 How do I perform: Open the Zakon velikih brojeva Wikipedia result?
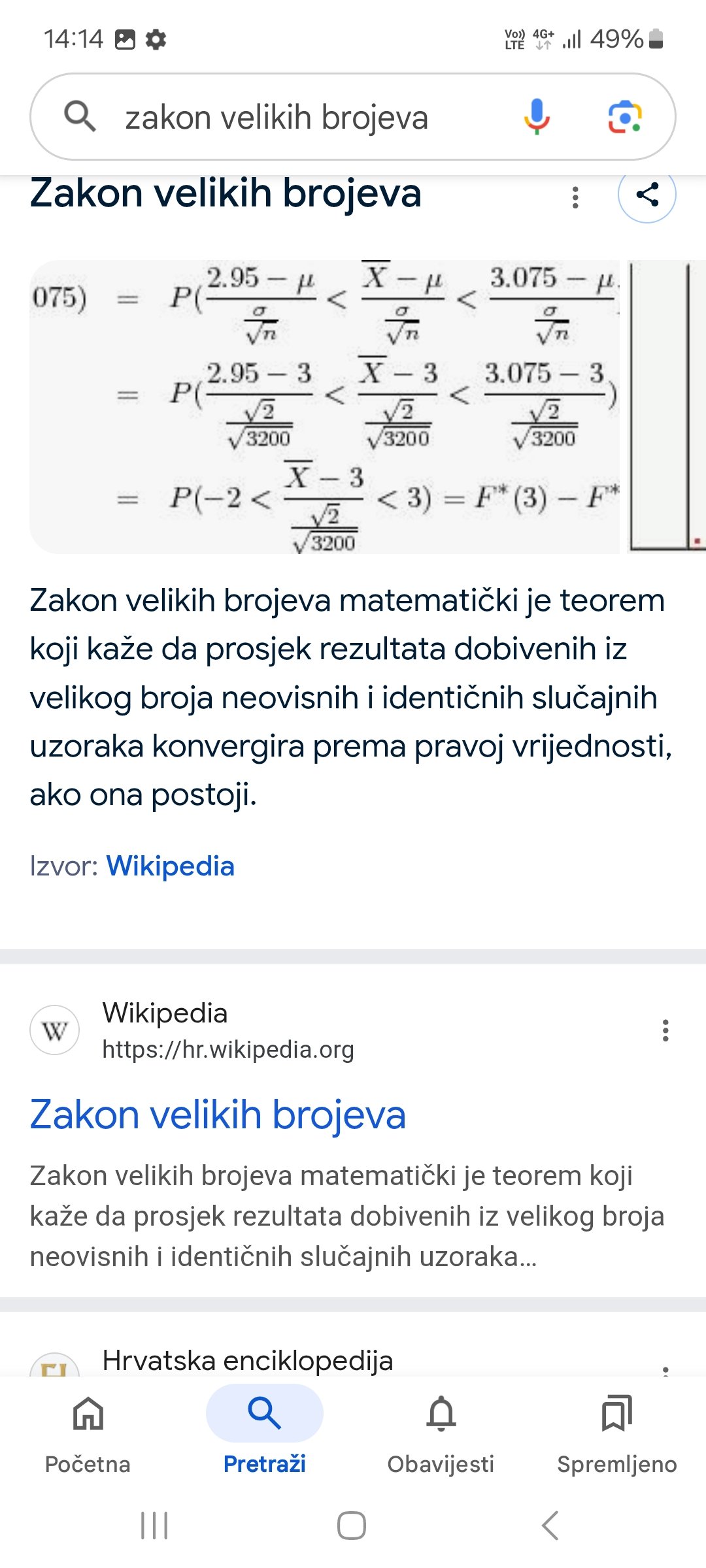pyautogui.click(x=218, y=1115)
